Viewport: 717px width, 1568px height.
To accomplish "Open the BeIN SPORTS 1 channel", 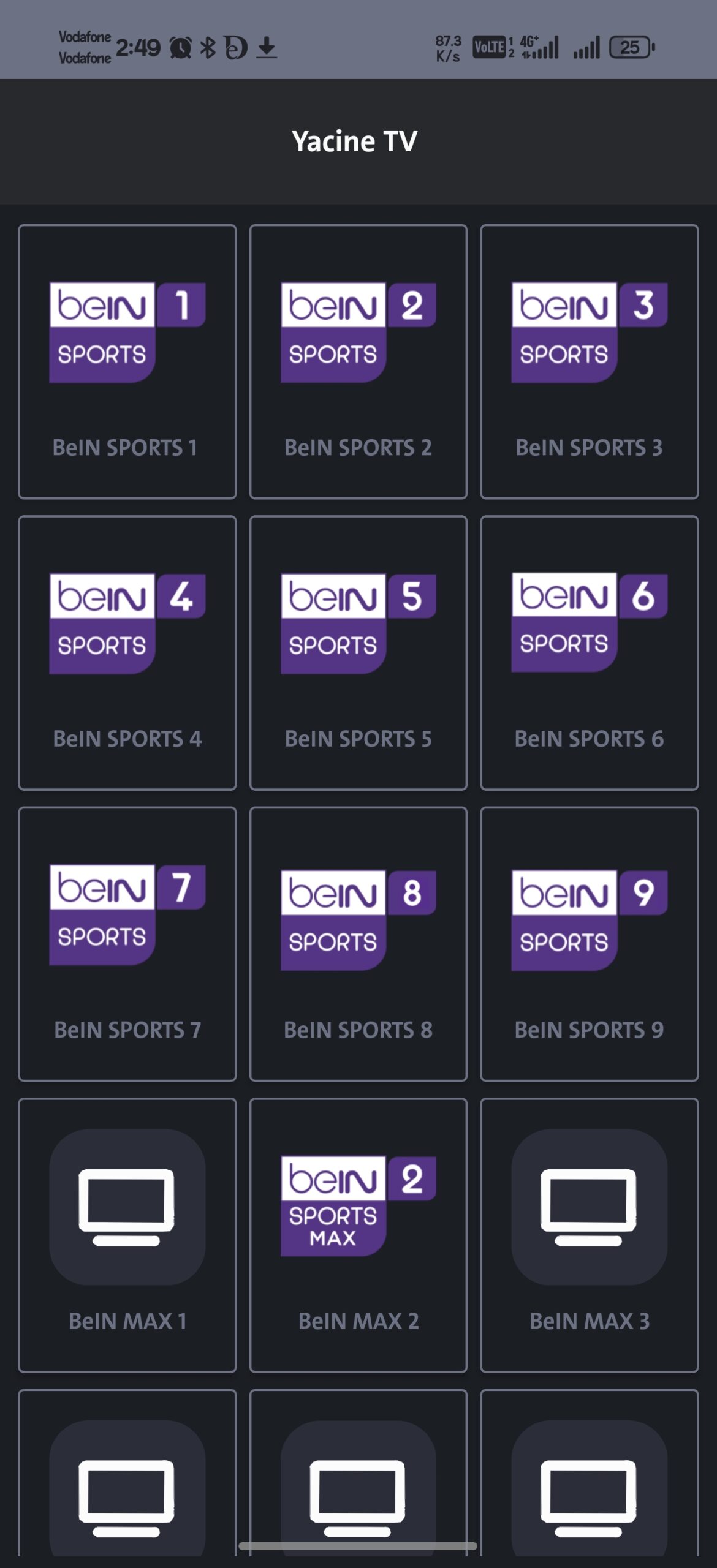I will (x=127, y=361).
